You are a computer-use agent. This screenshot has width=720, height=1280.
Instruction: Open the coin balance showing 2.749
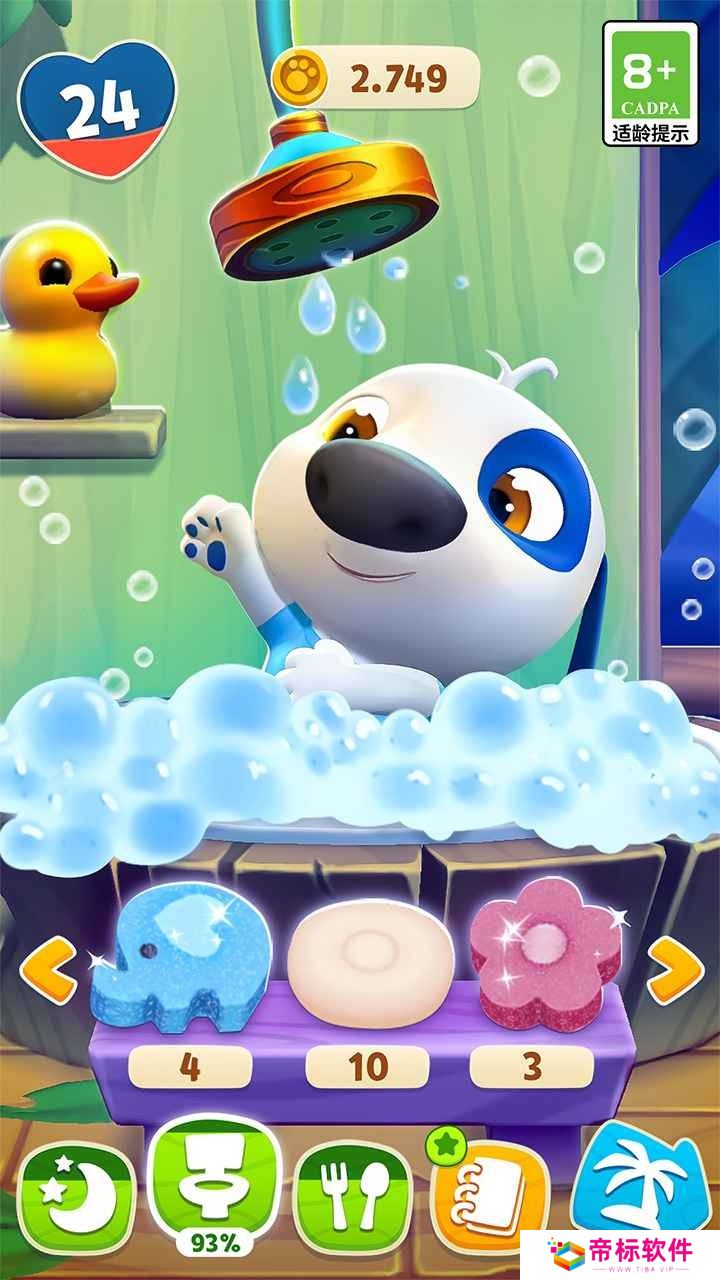[375, 76]
